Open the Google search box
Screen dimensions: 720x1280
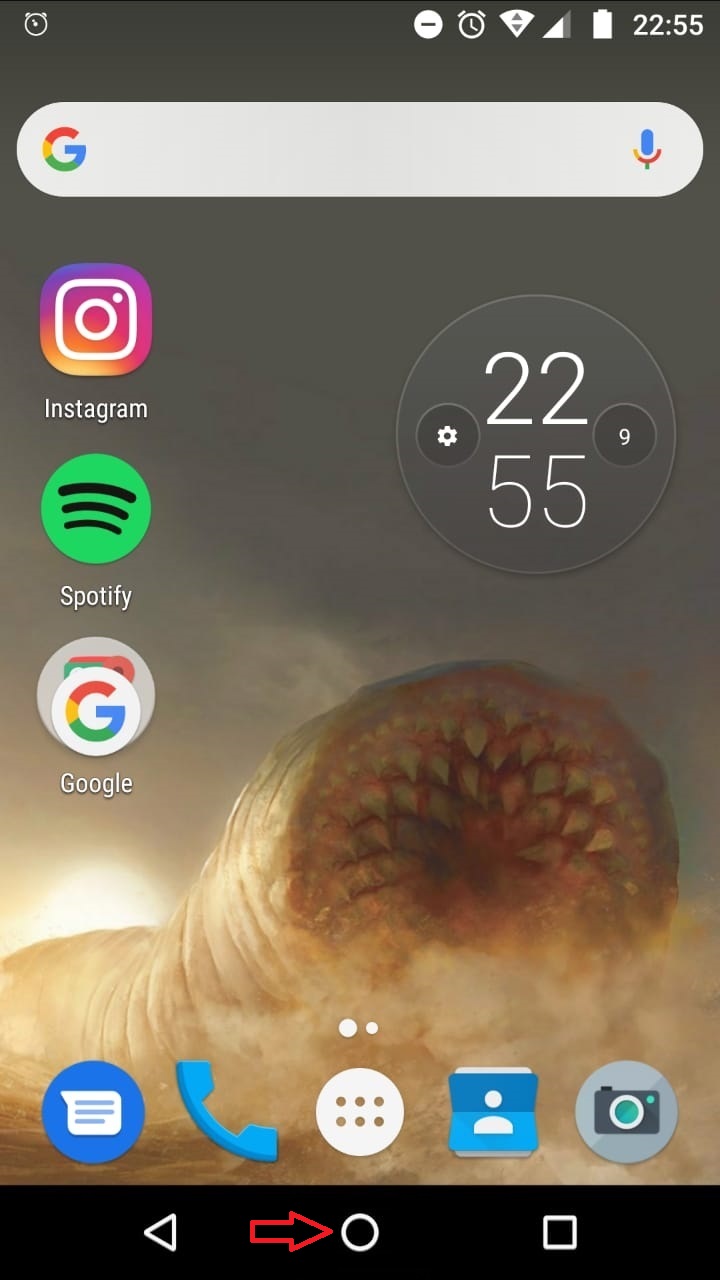click(340, 150)
